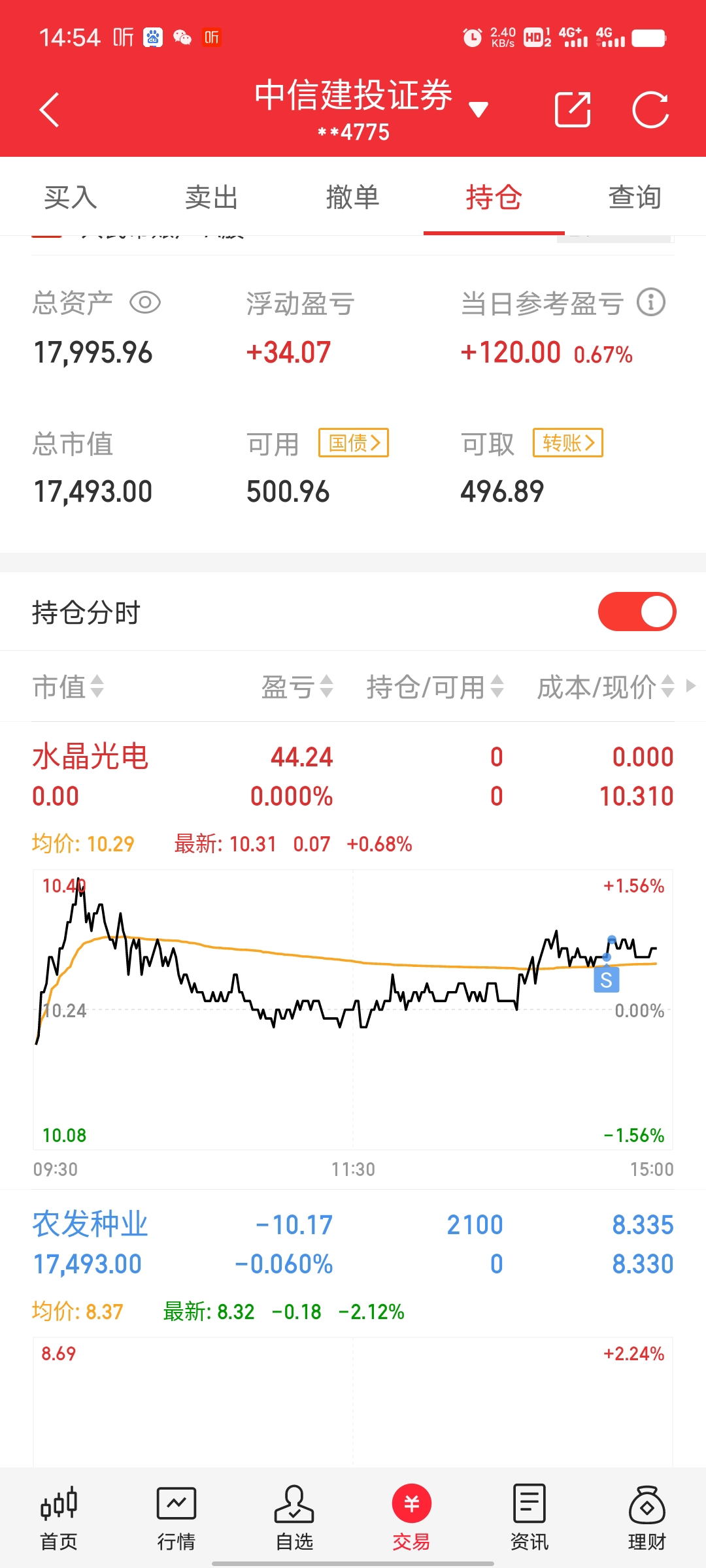706x1568 pixels.
Task: Open the 农发种业 holding row
Action: coord(353,1244)
